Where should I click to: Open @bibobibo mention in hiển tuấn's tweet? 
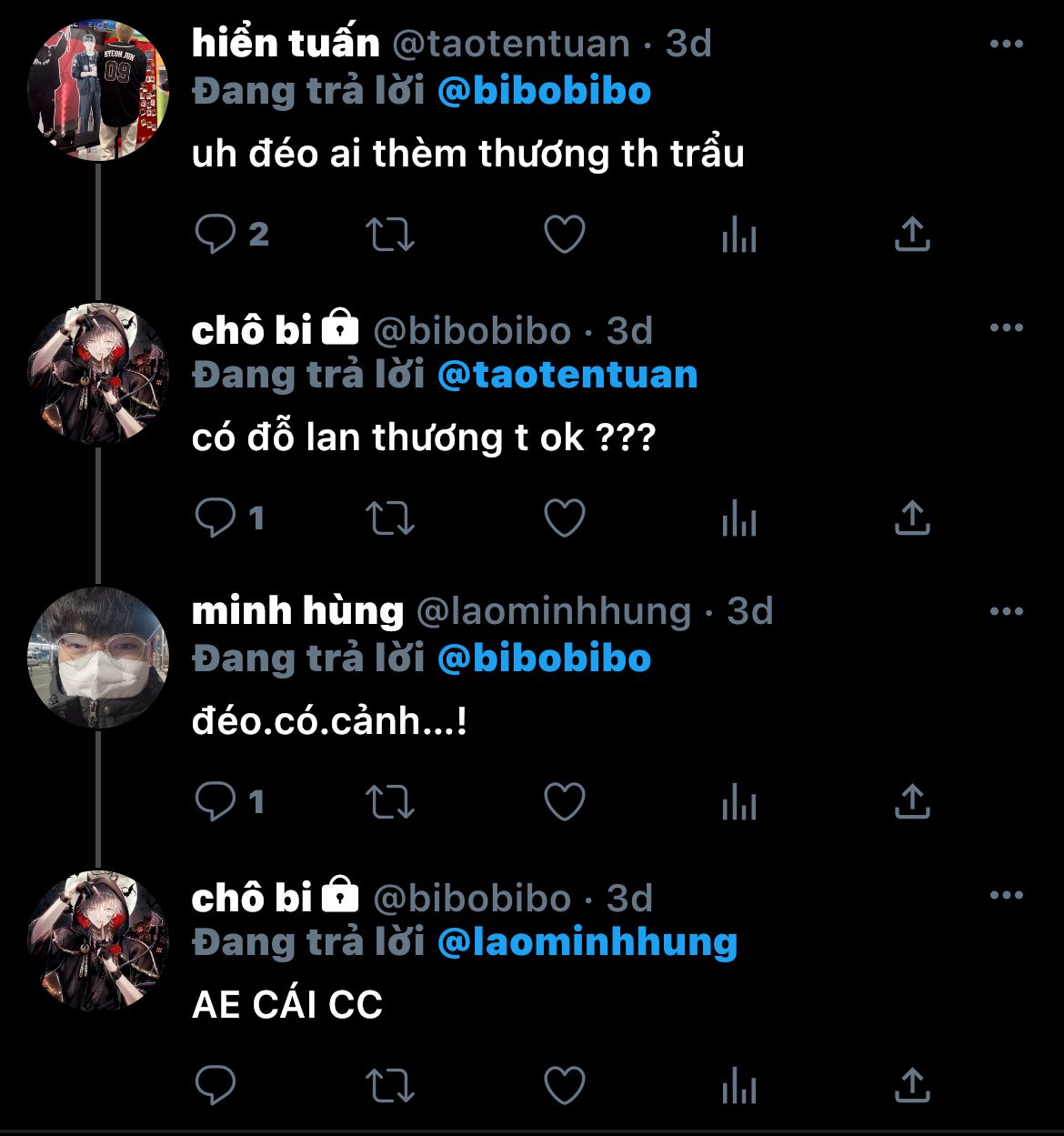[x=544, y=91]
